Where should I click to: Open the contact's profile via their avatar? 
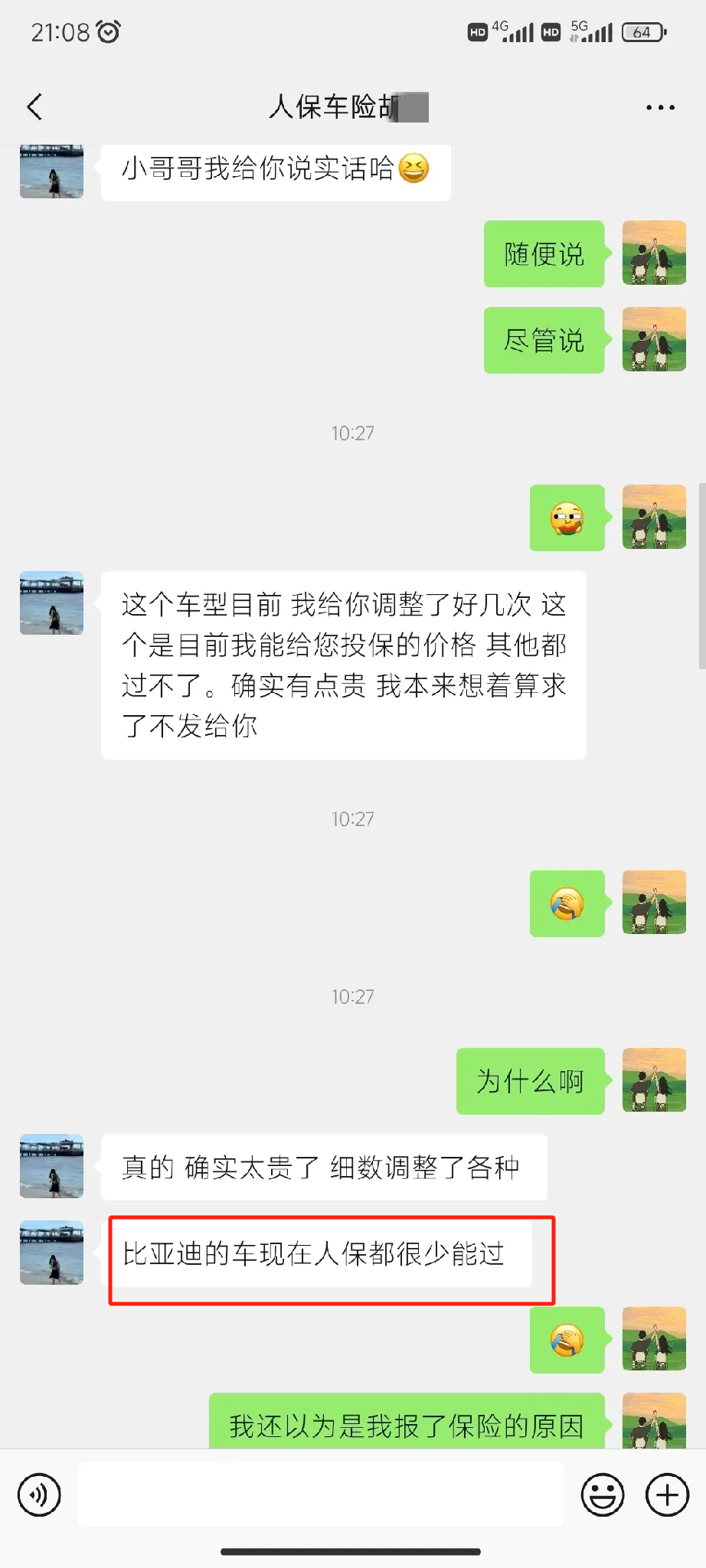(51, 603)
